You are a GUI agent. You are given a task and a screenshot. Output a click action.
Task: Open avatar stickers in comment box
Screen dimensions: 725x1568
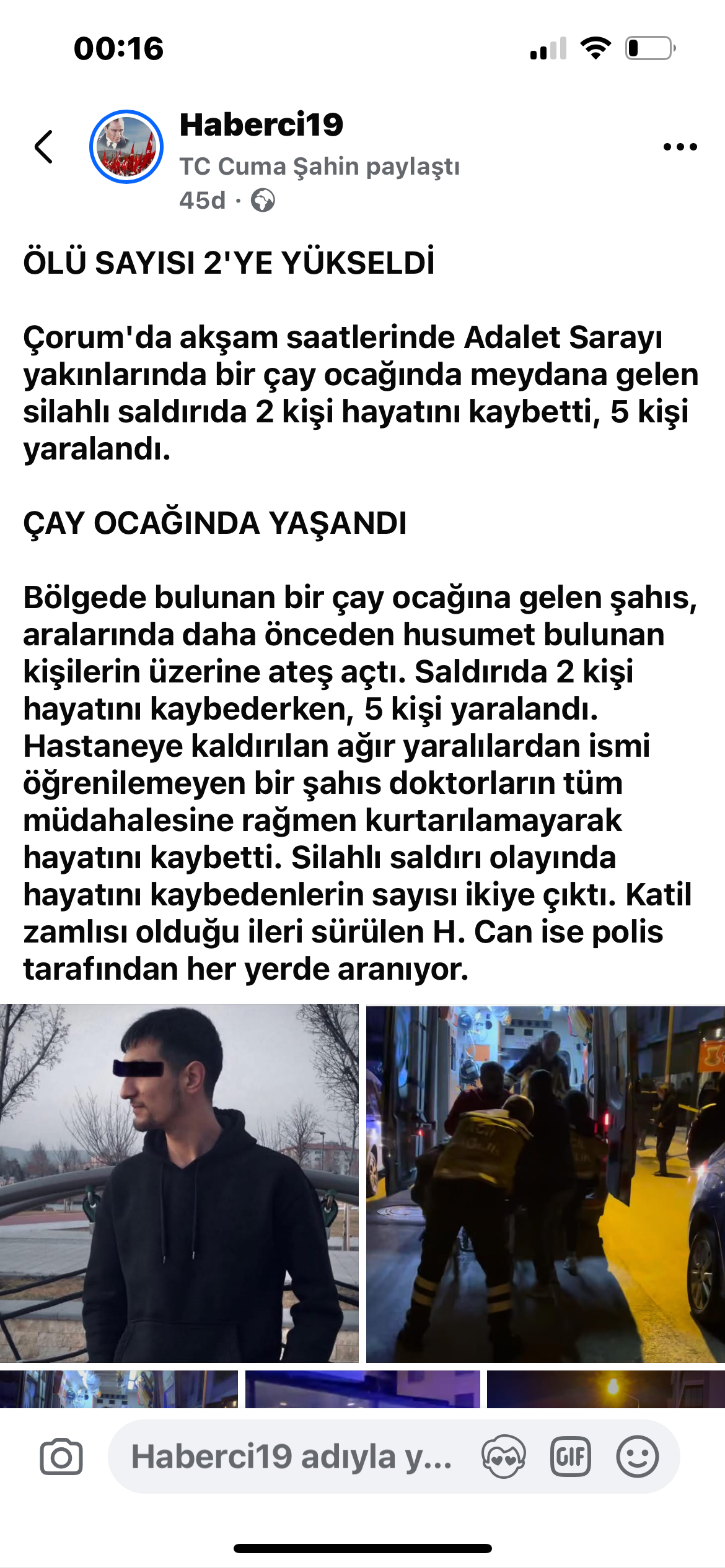504,1457
